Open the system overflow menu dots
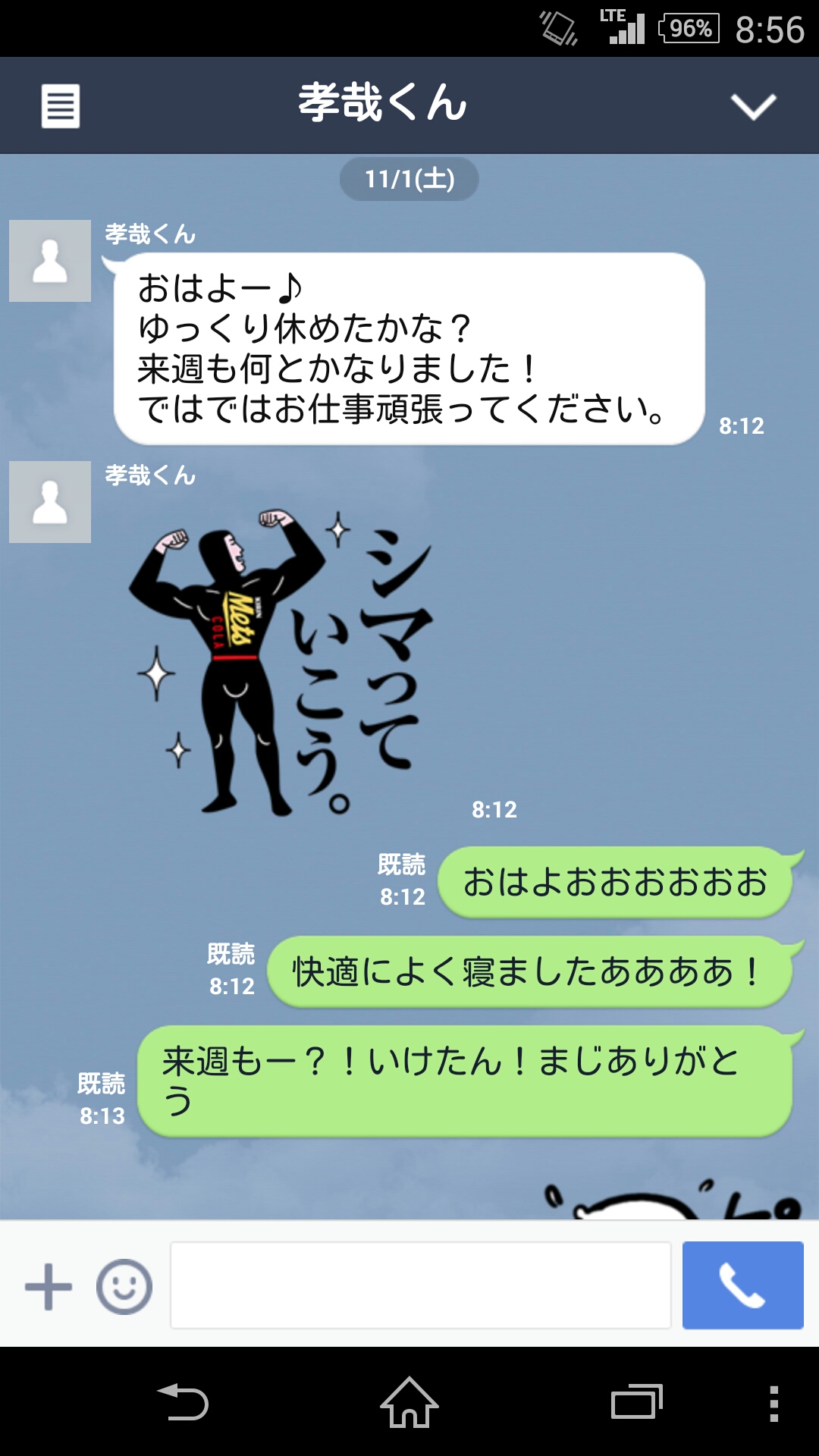 point(773,1402)
